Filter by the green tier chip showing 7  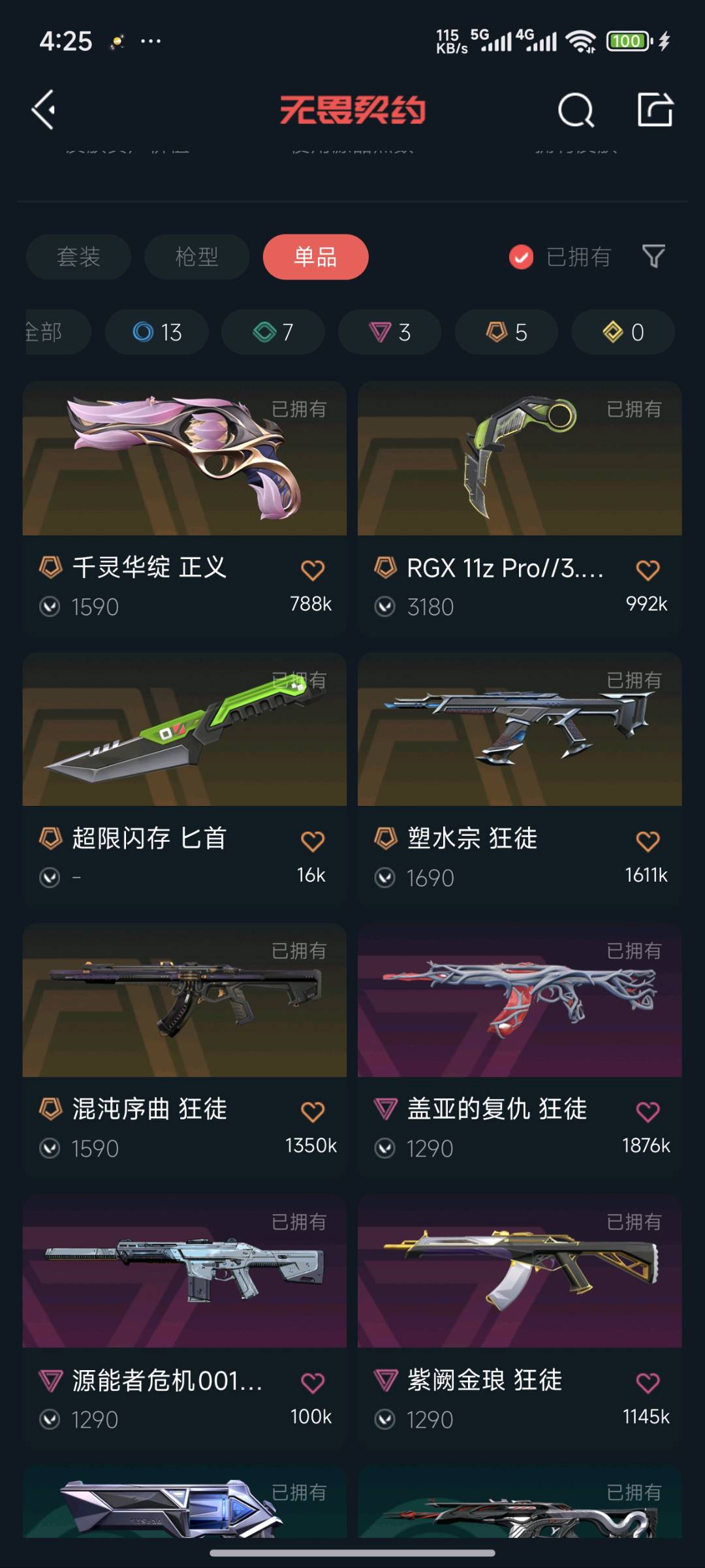pyautogui.click(x=273, y=332)
